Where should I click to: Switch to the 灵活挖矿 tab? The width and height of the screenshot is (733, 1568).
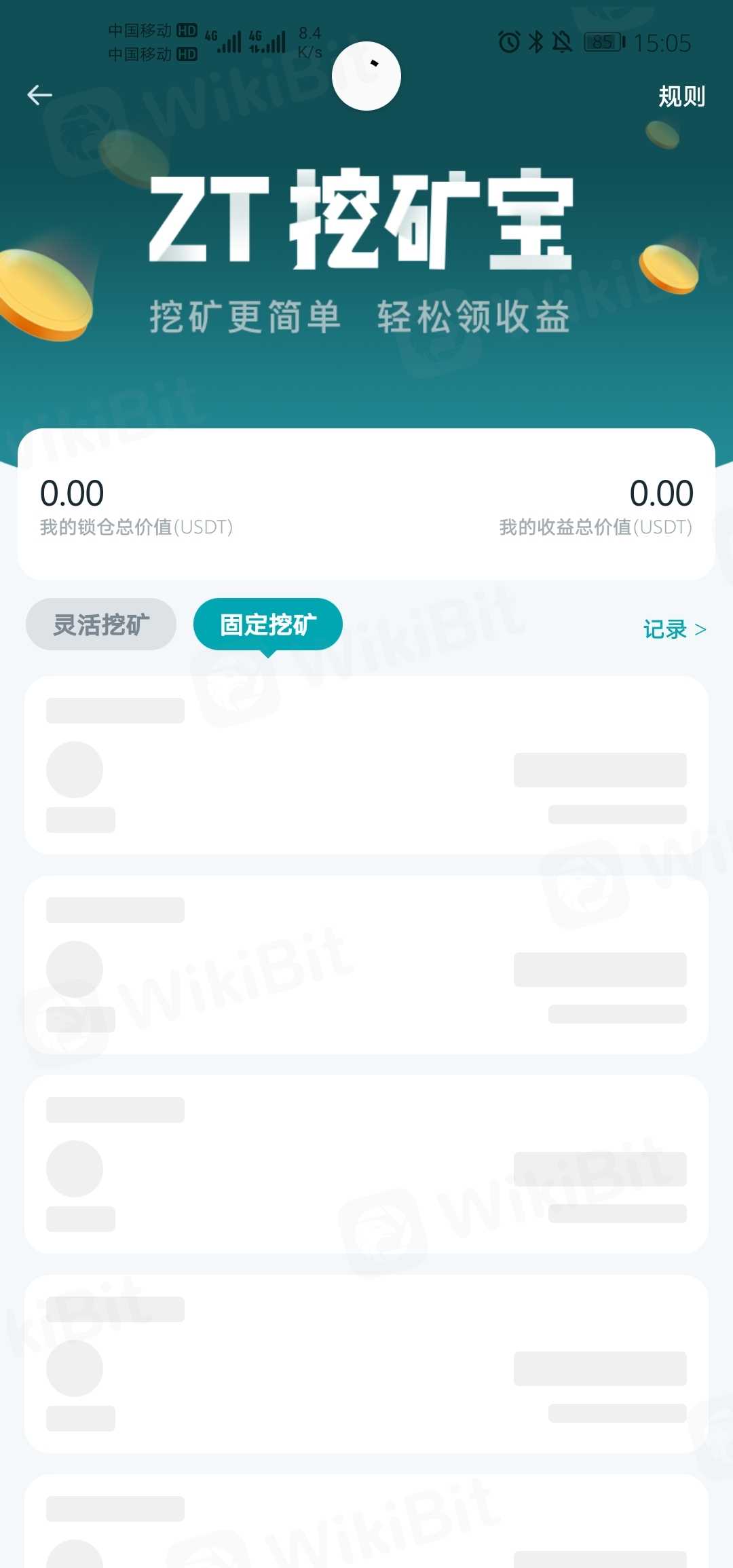(x=101, y=624)
